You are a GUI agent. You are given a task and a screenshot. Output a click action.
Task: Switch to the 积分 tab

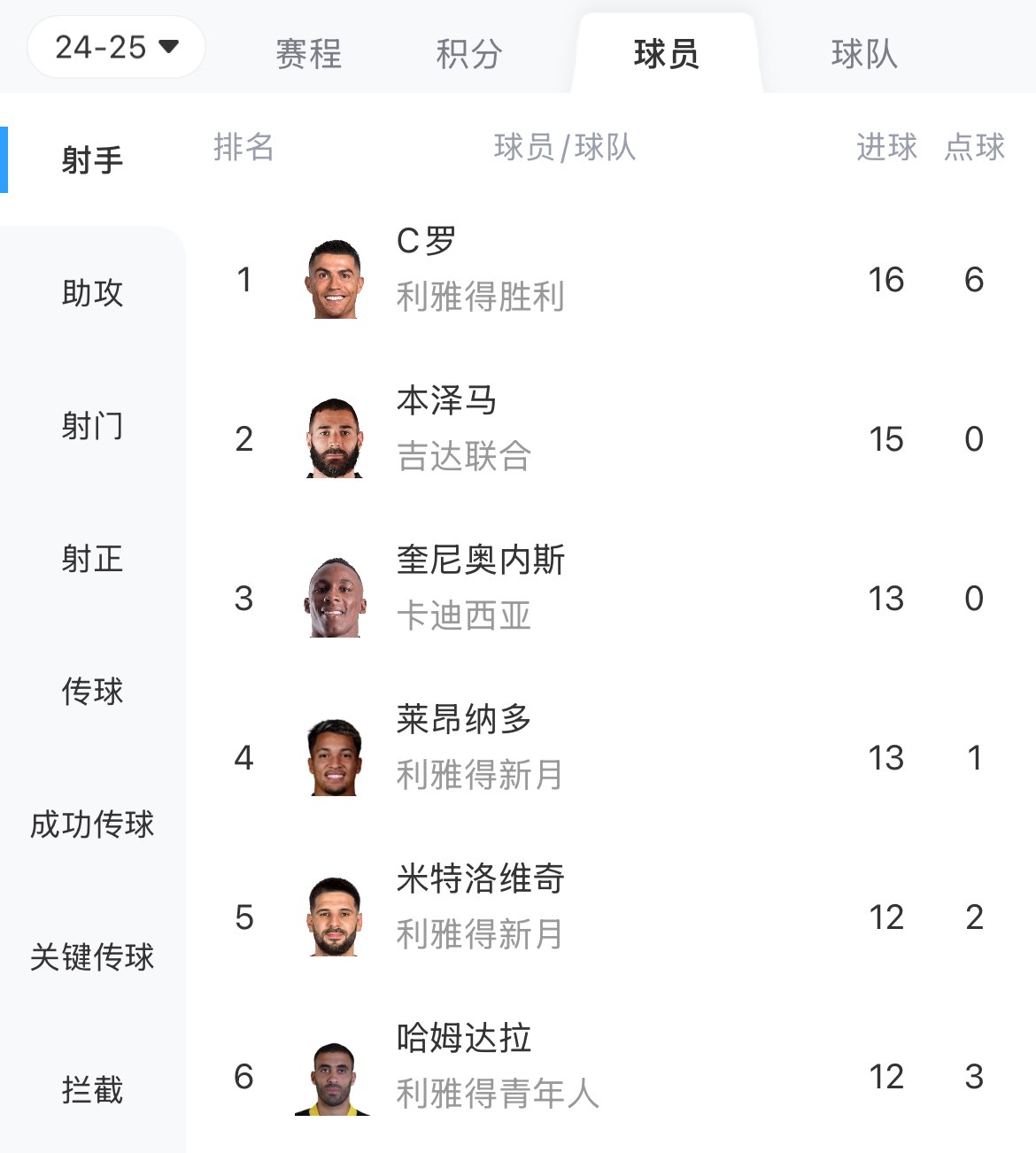(x=469, y=54)
